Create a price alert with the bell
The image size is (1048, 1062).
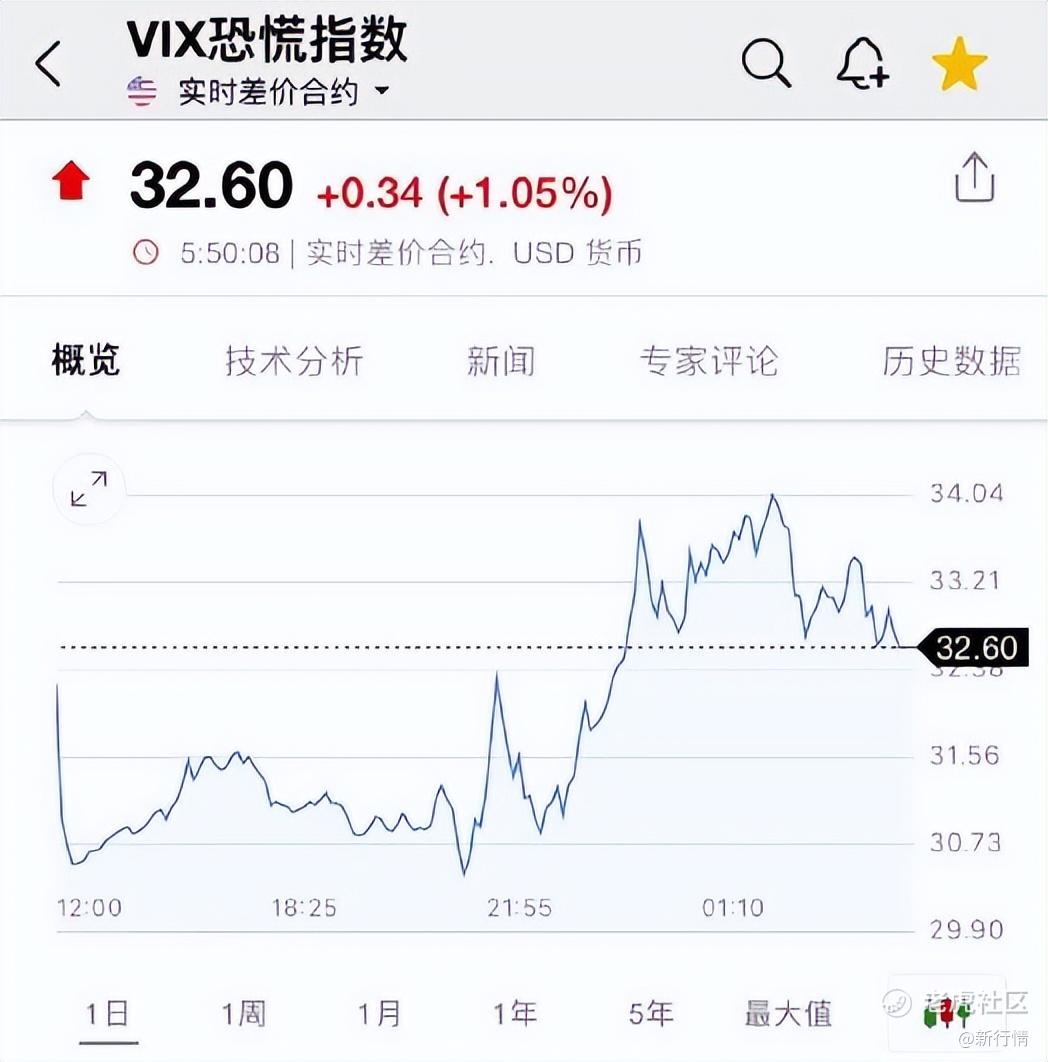click(861, 65)
